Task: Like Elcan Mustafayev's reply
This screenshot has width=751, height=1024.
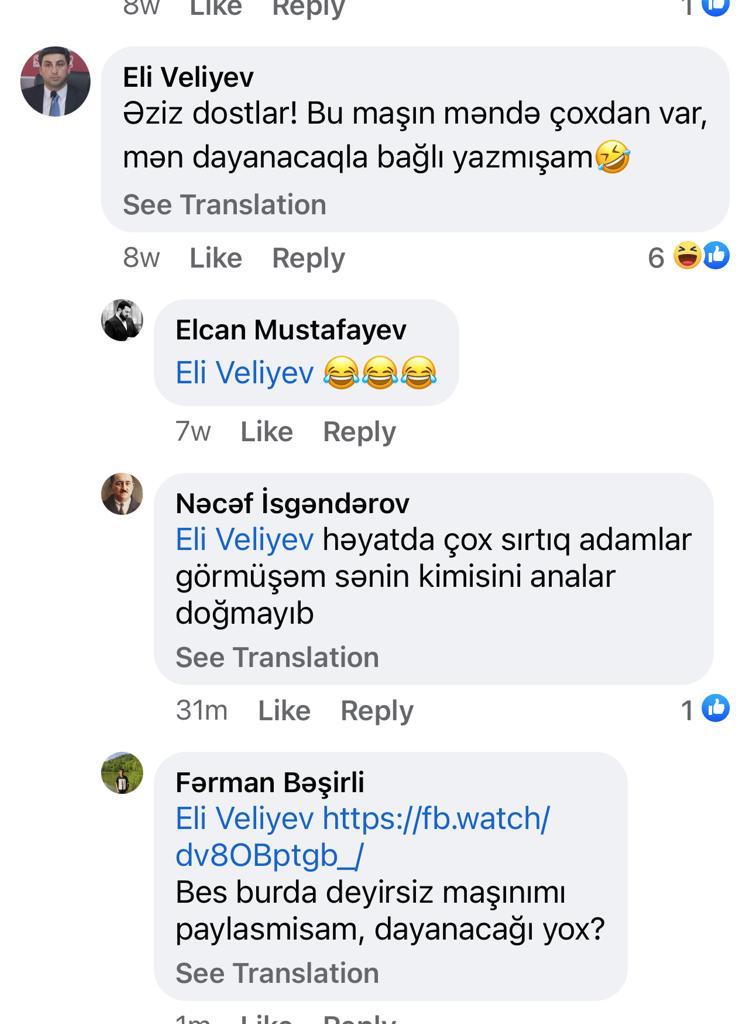Action: (266, 432)
